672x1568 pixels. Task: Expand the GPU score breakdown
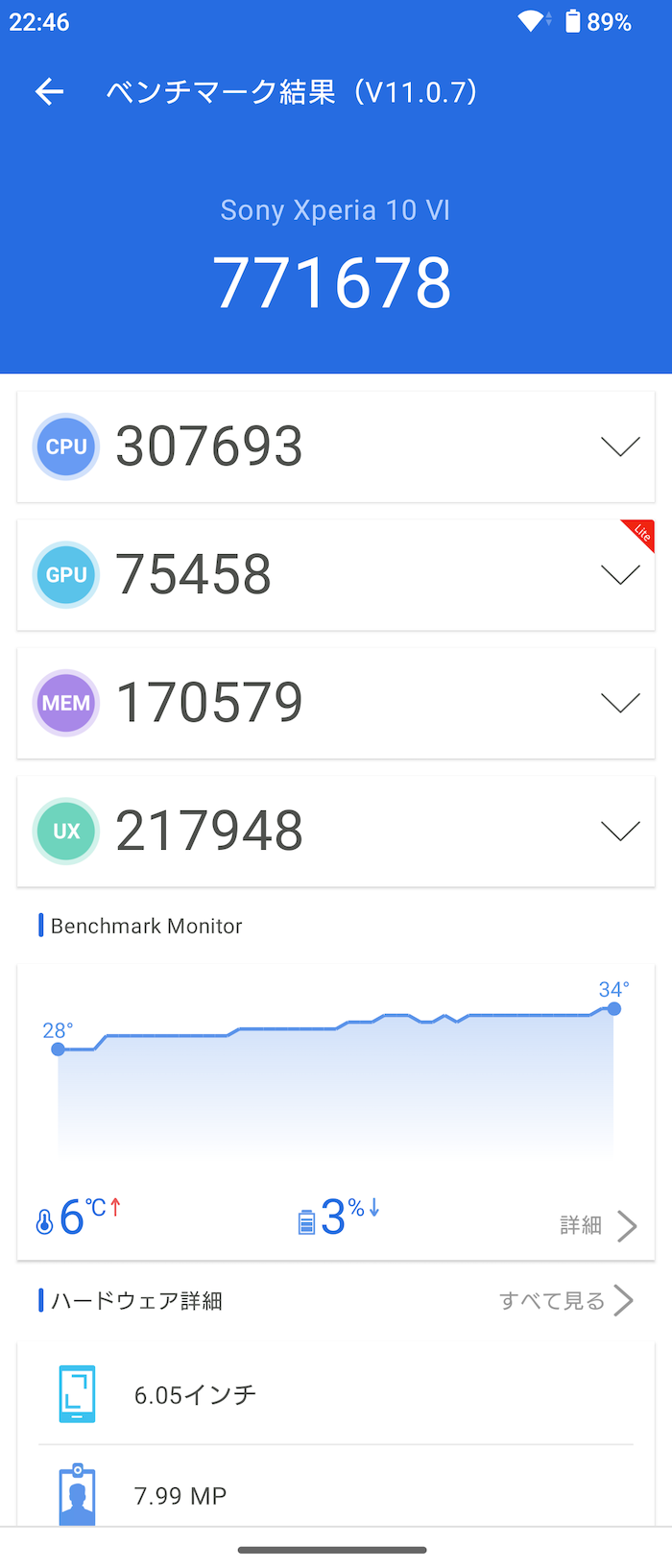(x=619, y=574)
